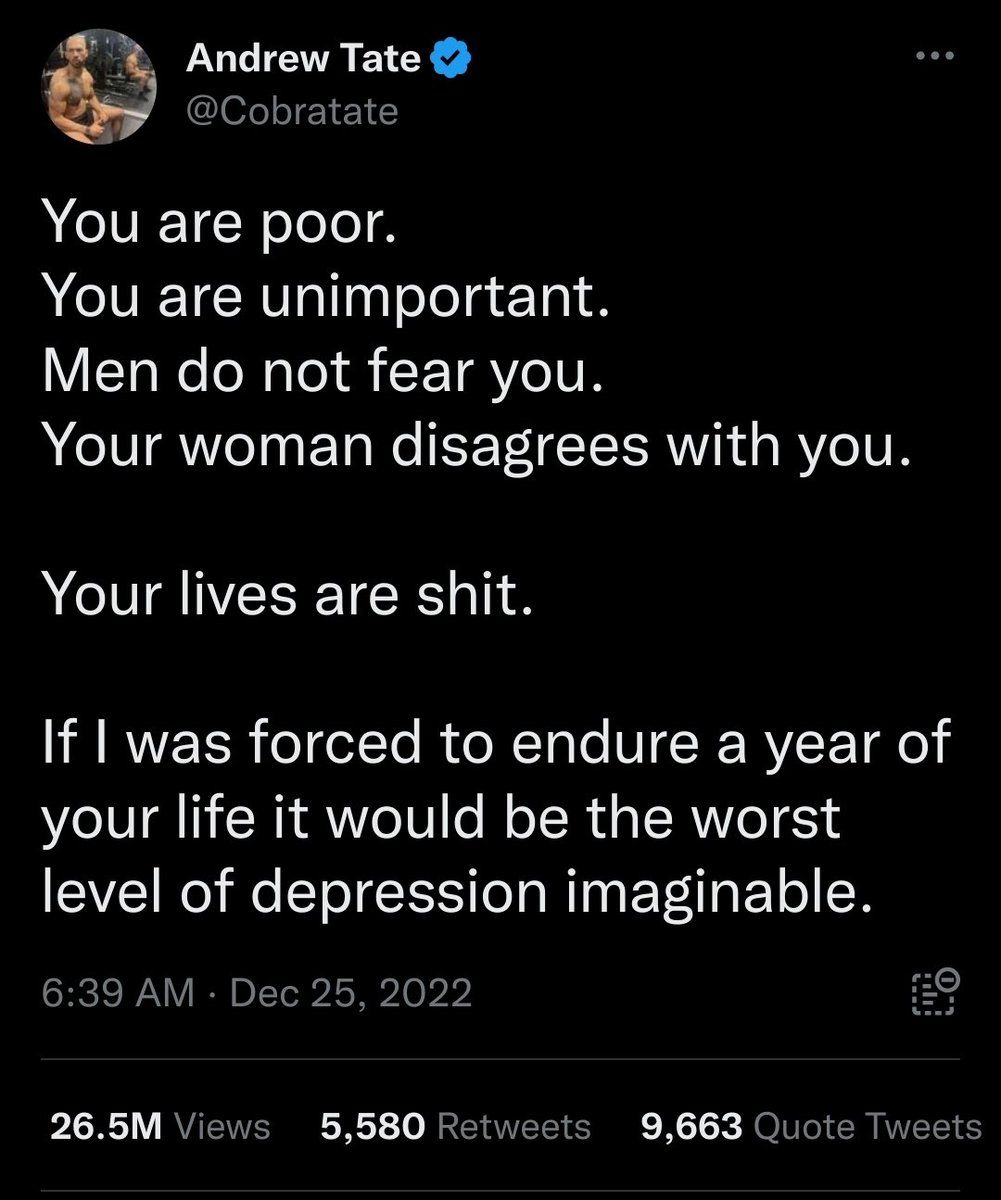Open the @Cobratate profile handle
Screen dimensions: 1001x1200
click(x=292, y=111)
